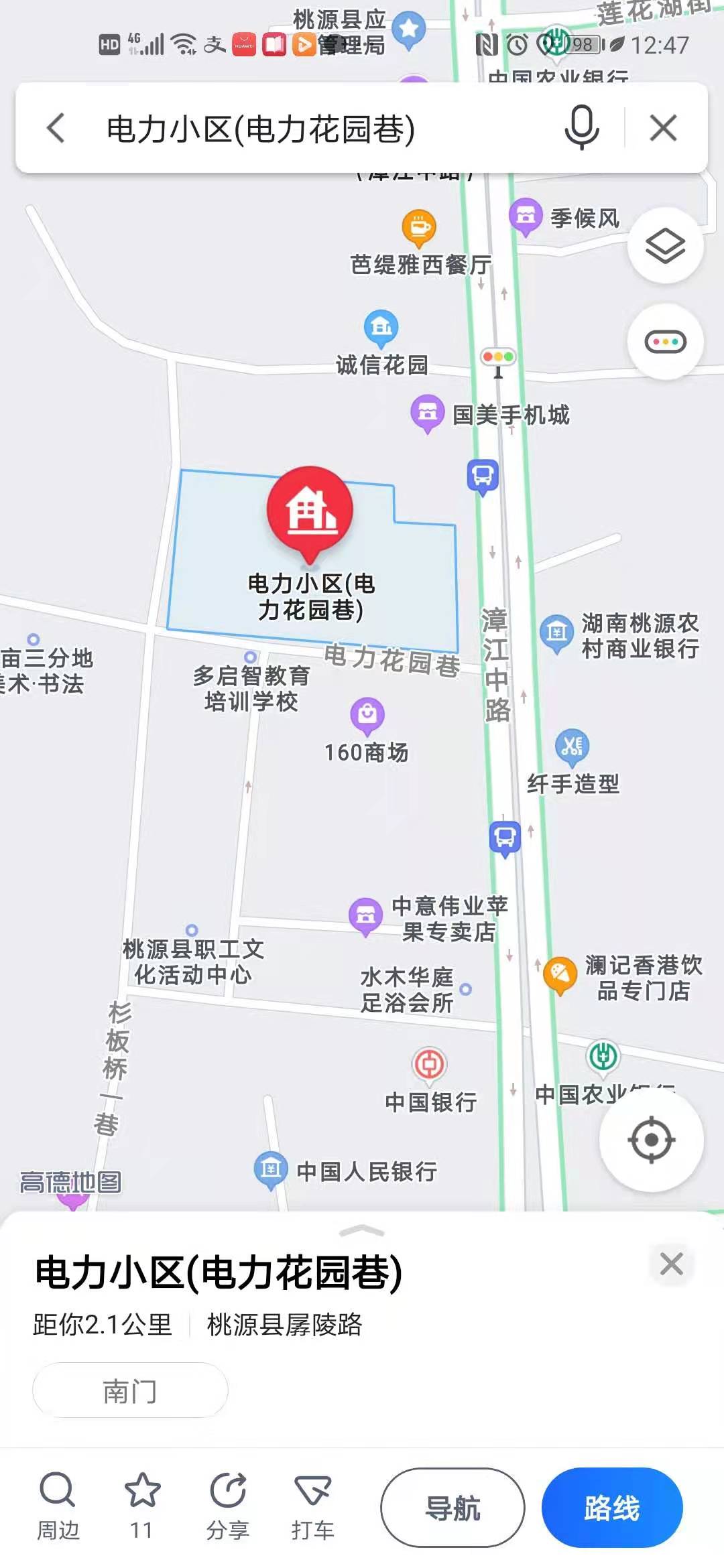This screenshot has height=1568, width=724.
Task: Go back from the search result
Action: point(56,128)
